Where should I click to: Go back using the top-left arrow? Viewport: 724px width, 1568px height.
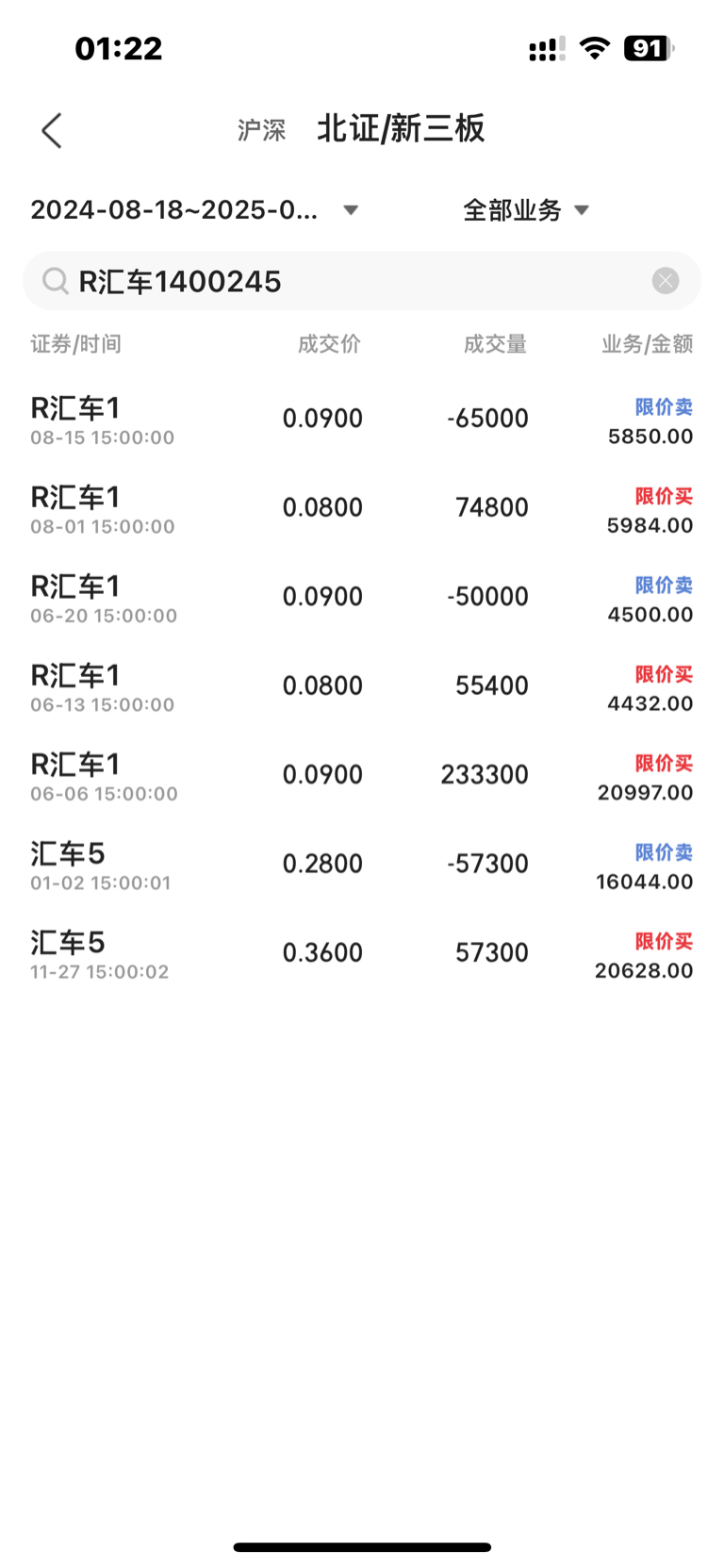click(52, 130)
